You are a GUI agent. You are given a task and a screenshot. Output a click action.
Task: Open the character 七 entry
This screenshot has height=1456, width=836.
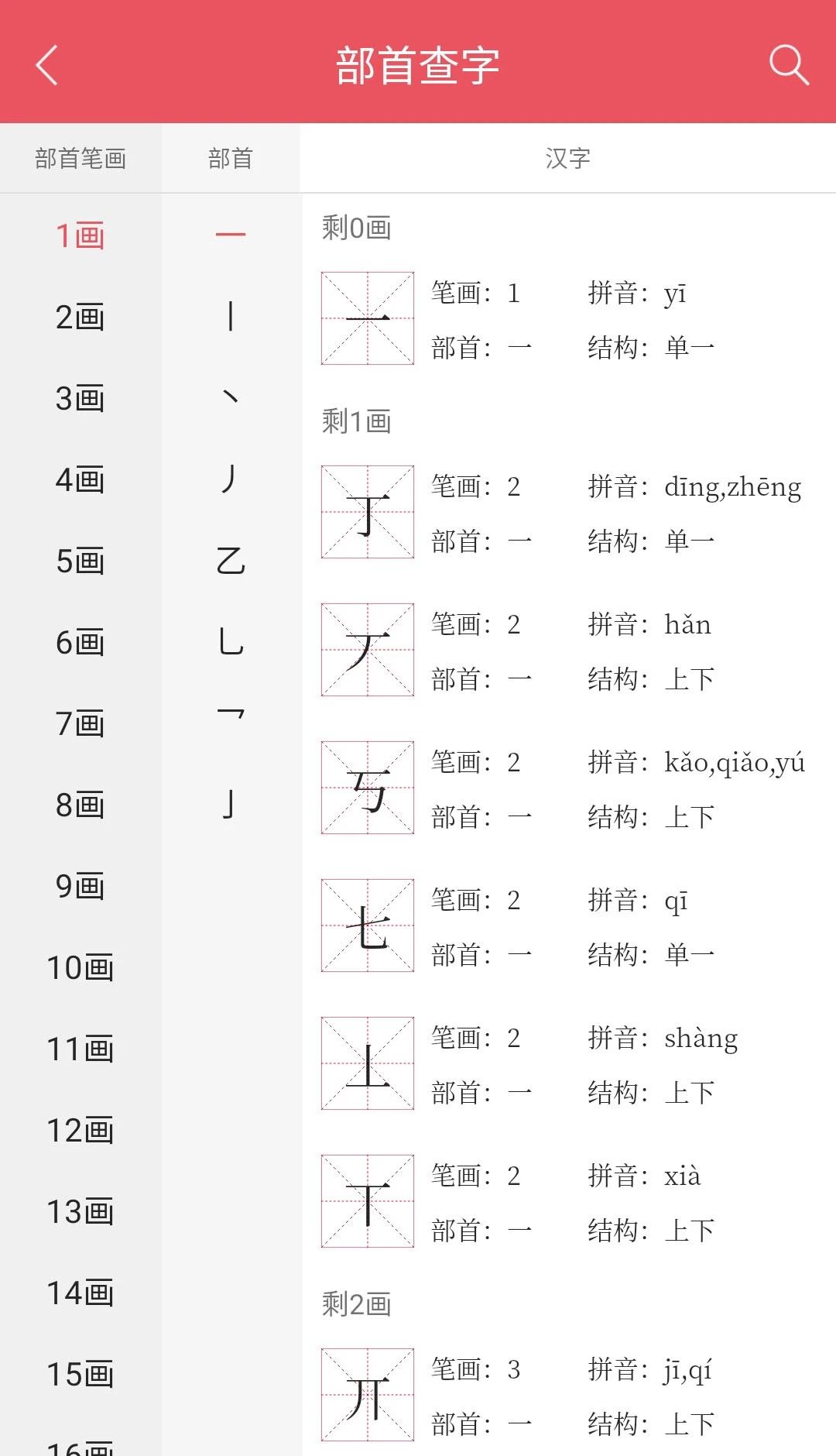click(366, 925)
